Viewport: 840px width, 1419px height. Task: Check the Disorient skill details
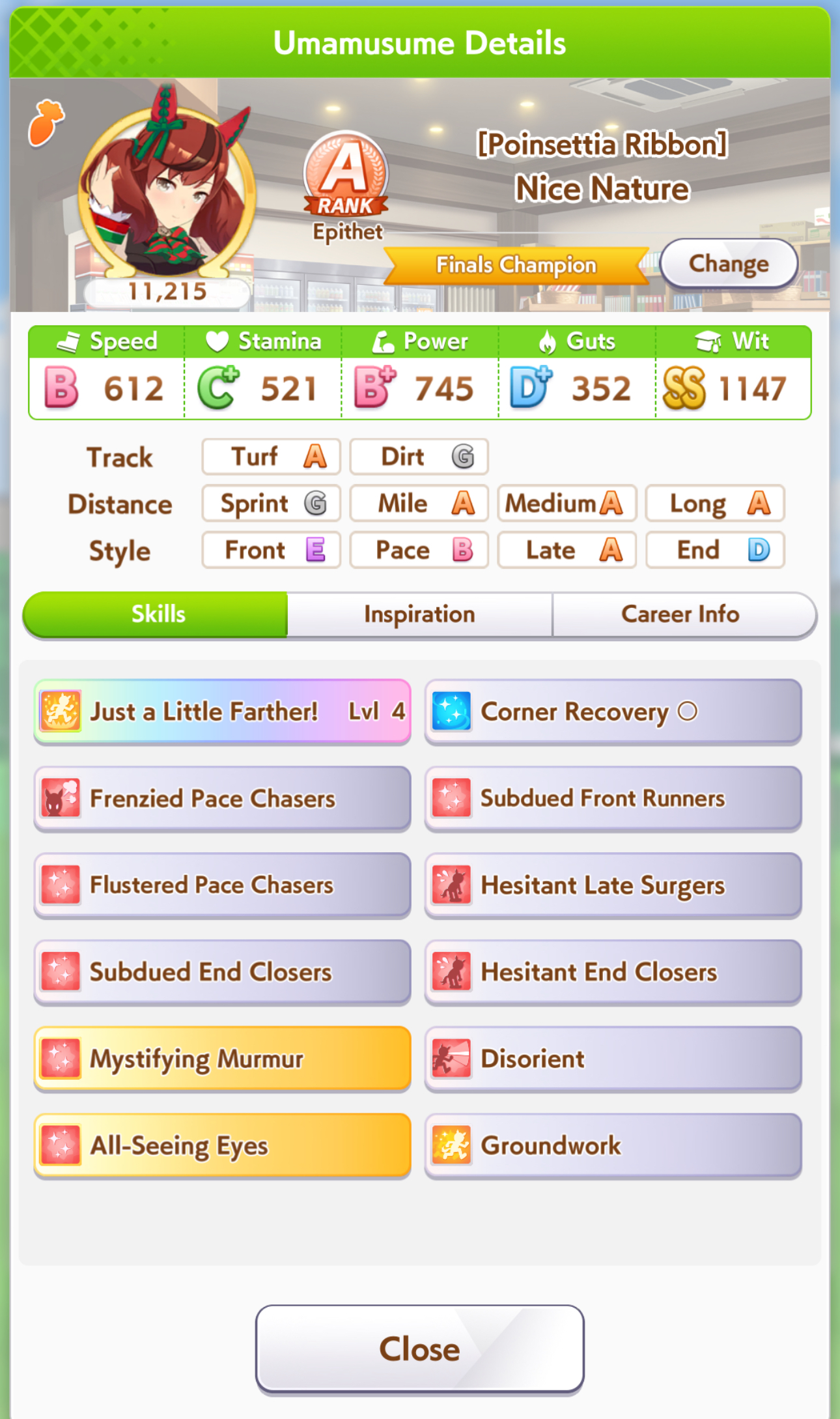pyautogui.click(x=613, y=1059)
